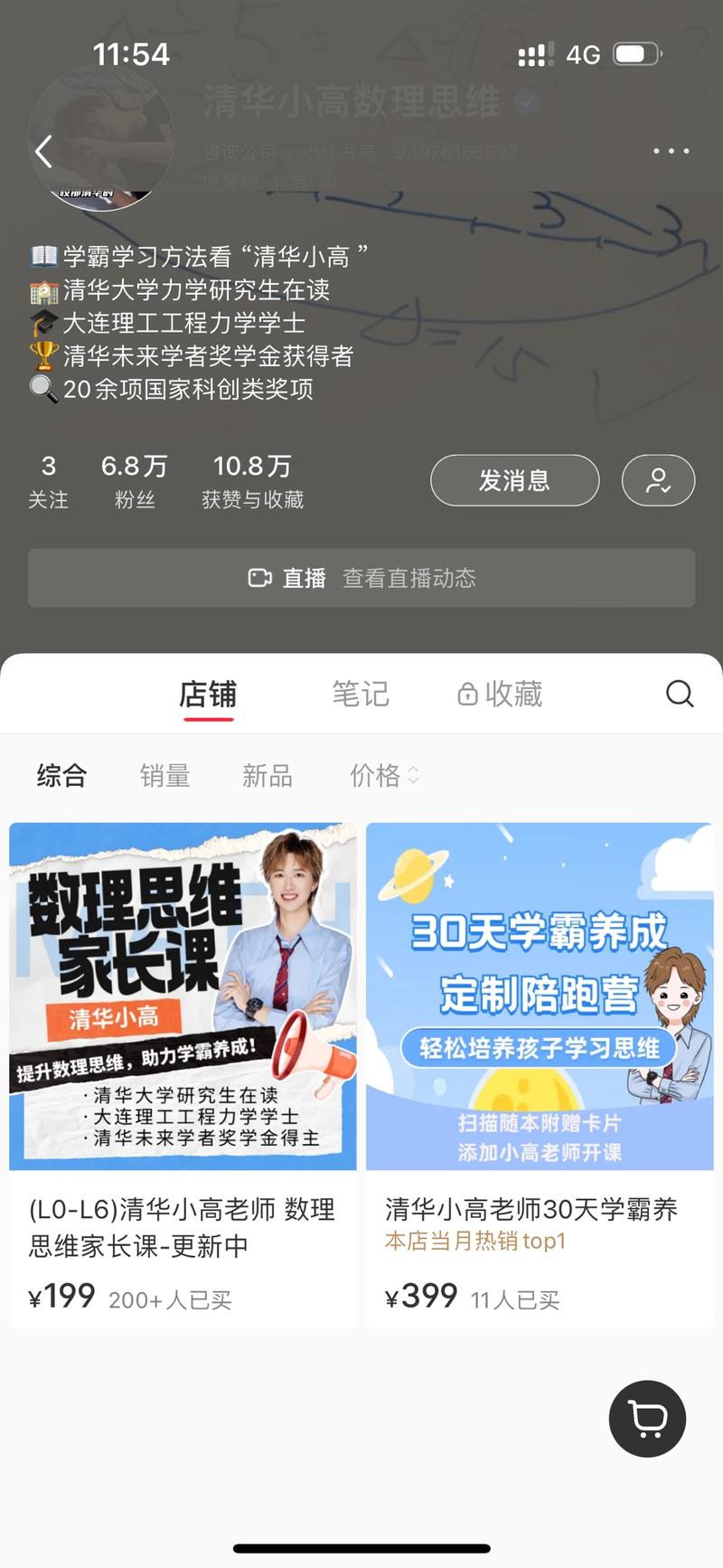
Task: Tap the 发消息 message button
Action: point(514,480)
